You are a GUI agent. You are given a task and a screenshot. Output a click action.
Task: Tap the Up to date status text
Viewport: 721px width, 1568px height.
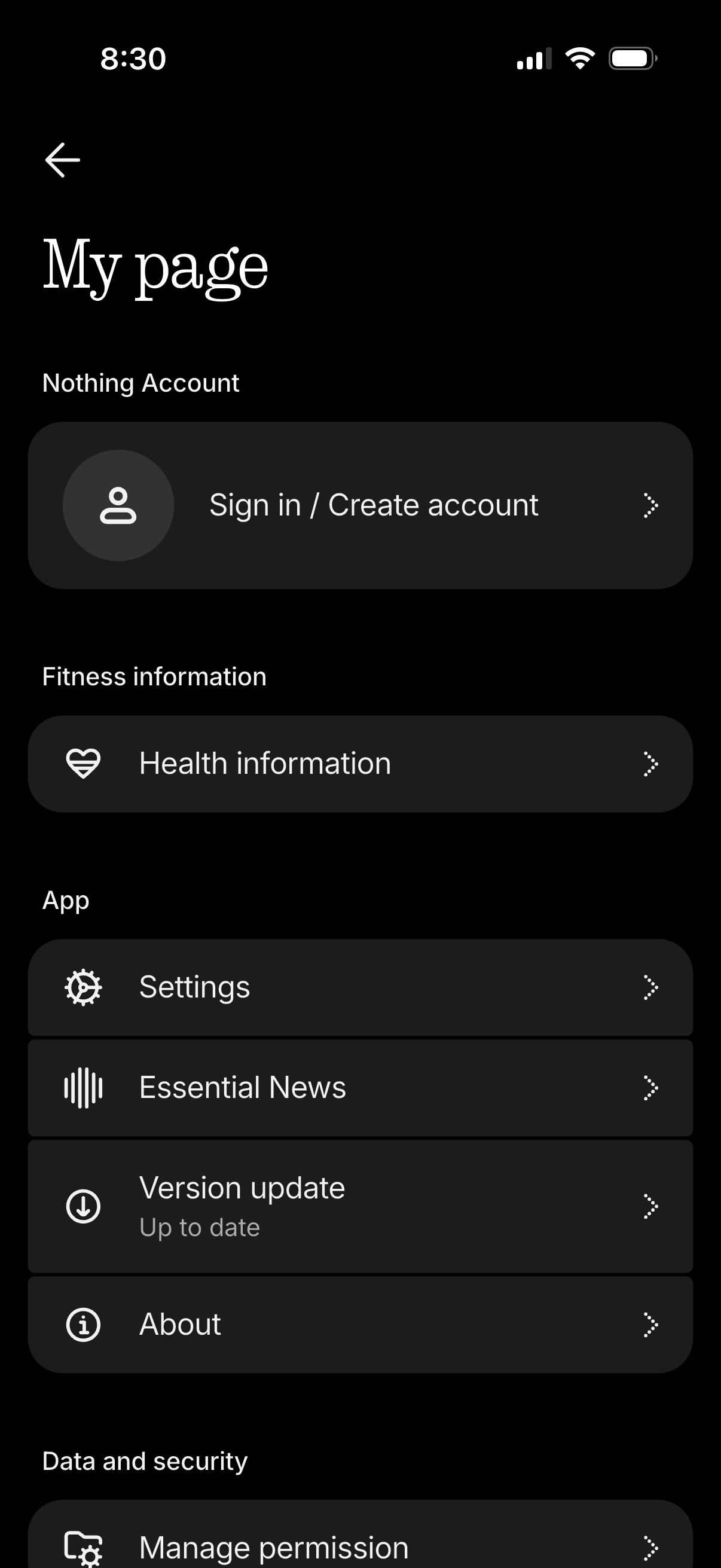(199, 1227)
